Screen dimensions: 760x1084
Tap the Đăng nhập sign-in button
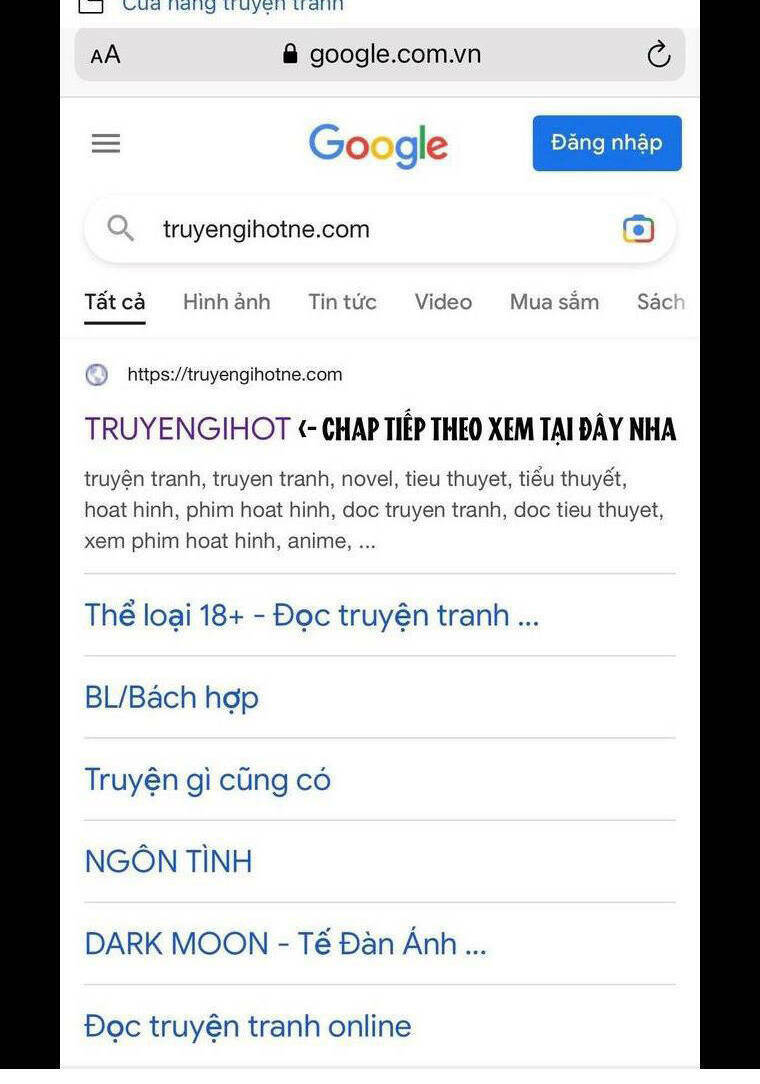(x=606, y=143)
